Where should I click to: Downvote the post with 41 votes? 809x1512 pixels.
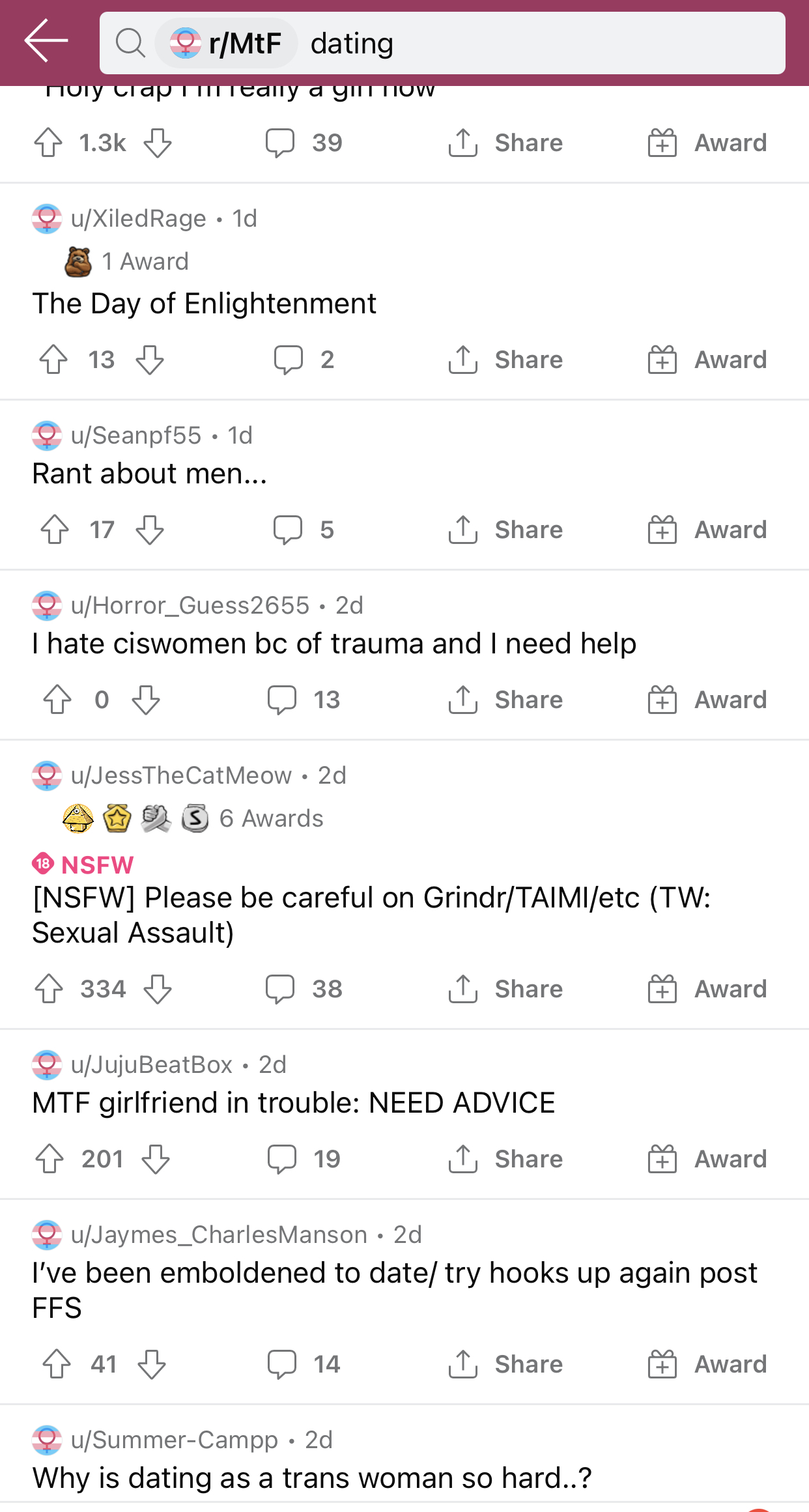coord(152,1364)
